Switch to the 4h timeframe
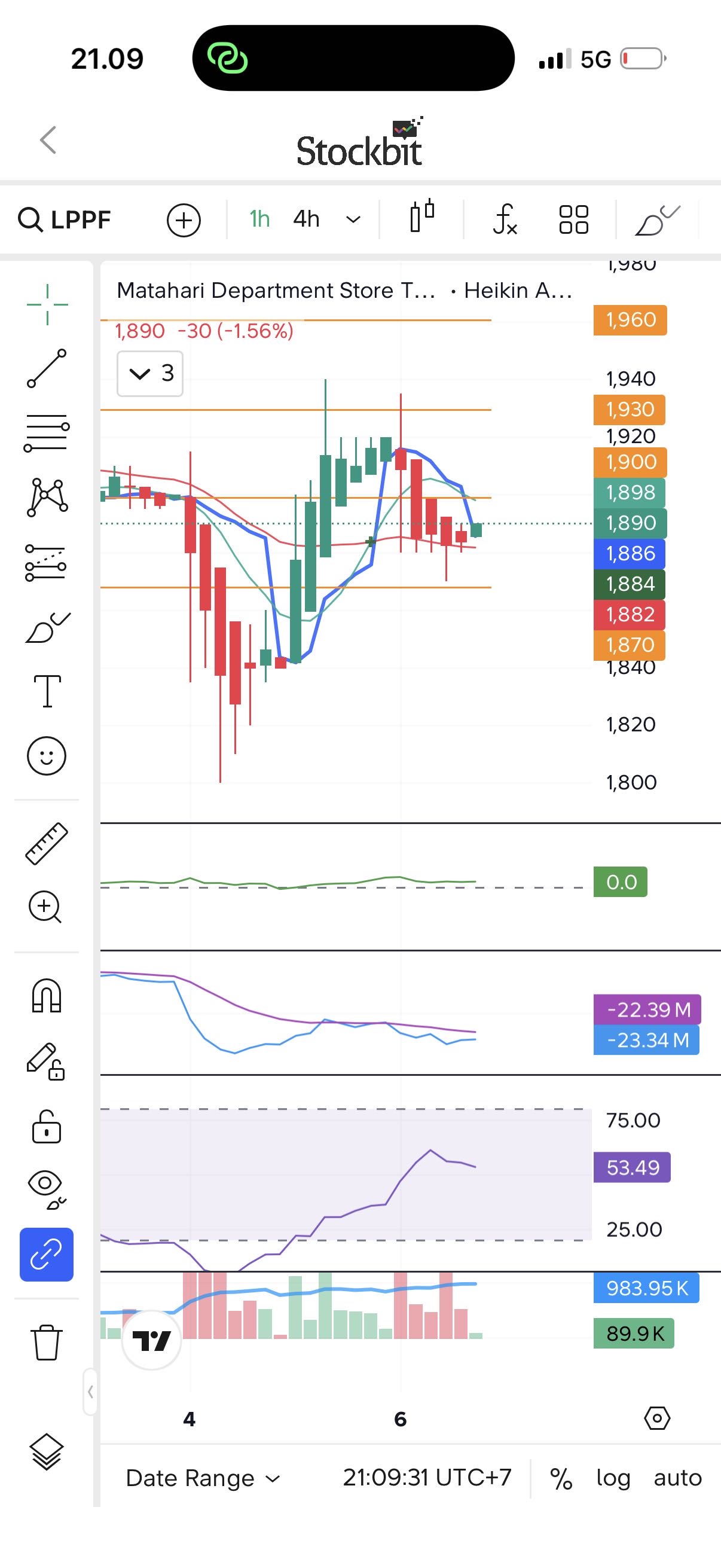Screen dimensions: 721x1568 coord(306,219)
